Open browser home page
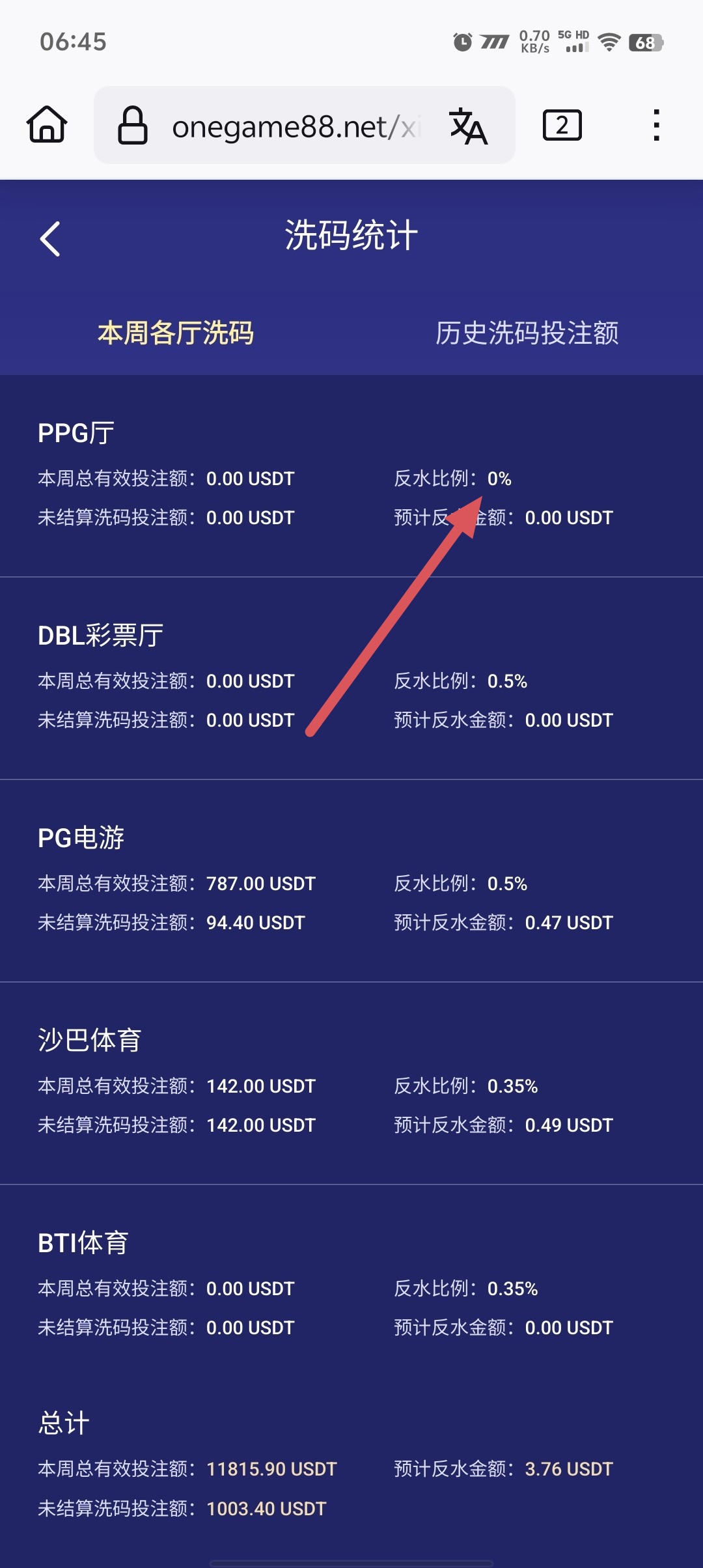 click(x=47, y=125)
